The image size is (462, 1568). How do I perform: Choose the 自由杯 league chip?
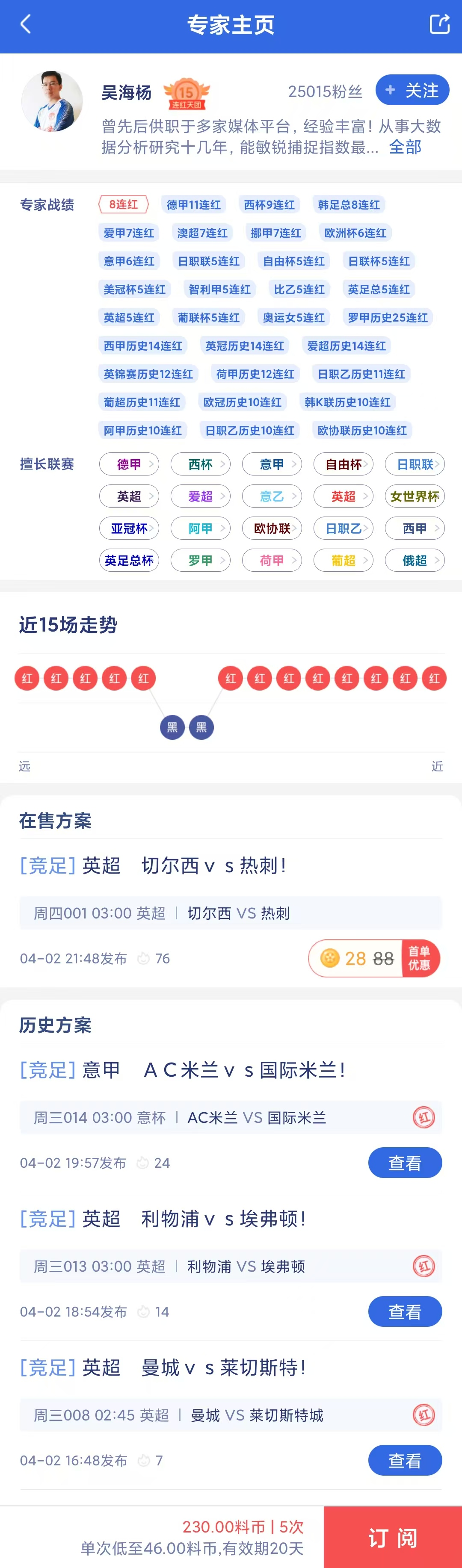click(344, 464)
